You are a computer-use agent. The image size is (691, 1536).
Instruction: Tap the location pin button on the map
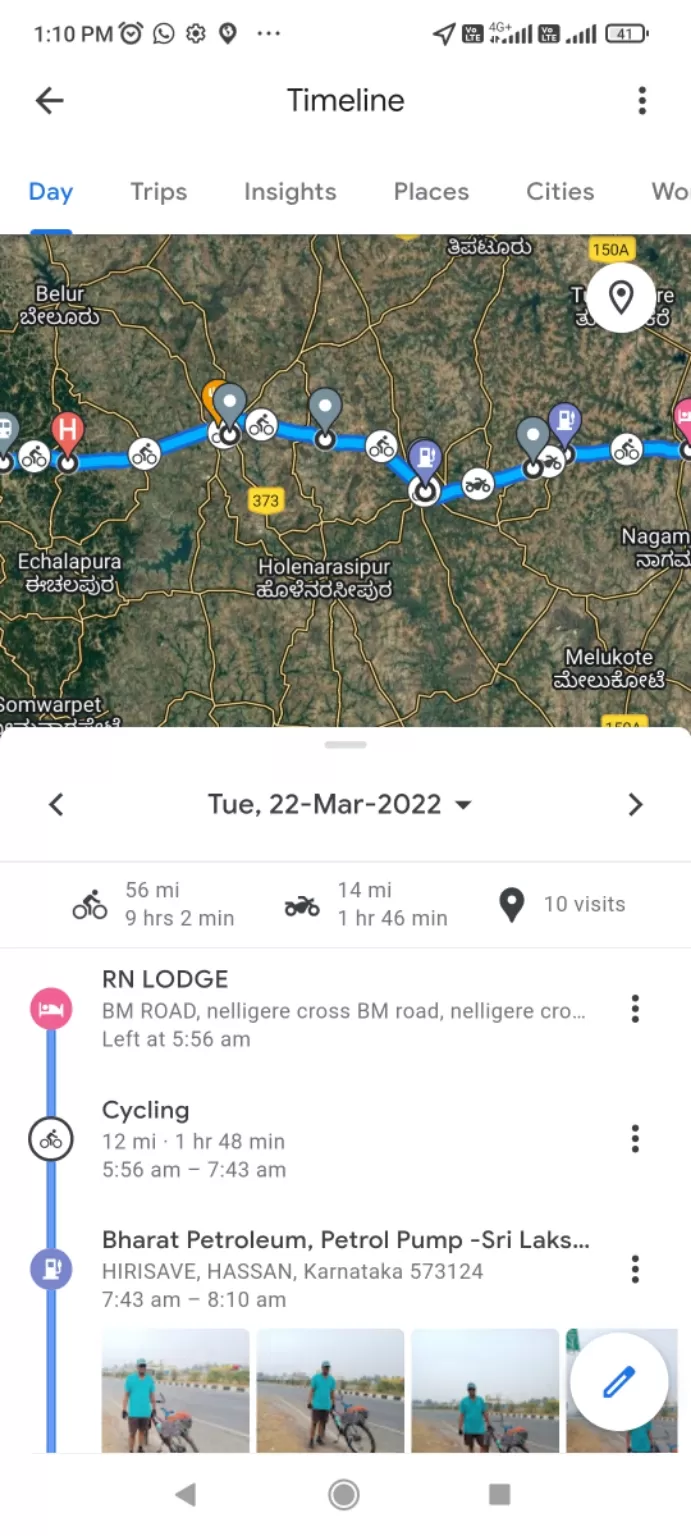point(621,297)
